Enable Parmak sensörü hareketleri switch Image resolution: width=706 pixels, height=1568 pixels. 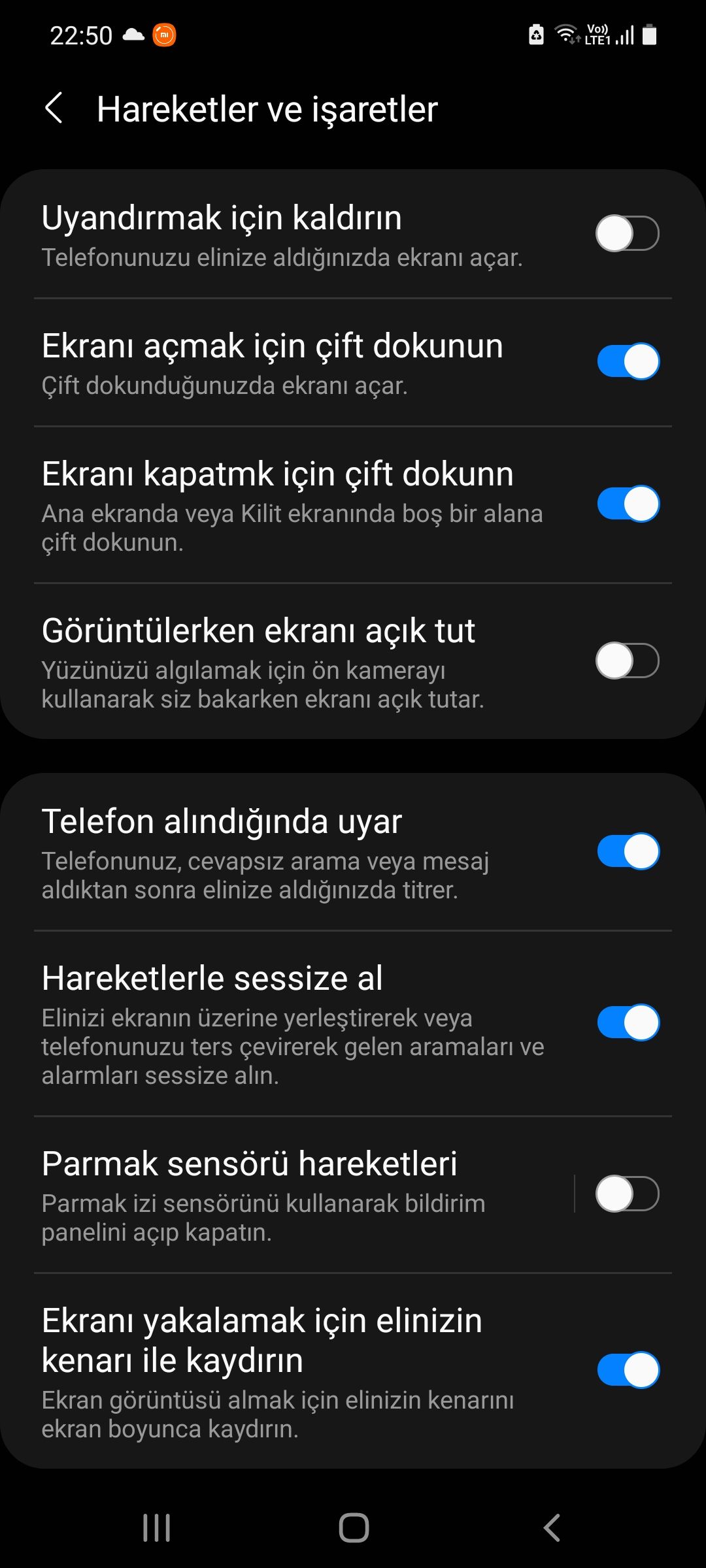click(x=627, y=1194)
